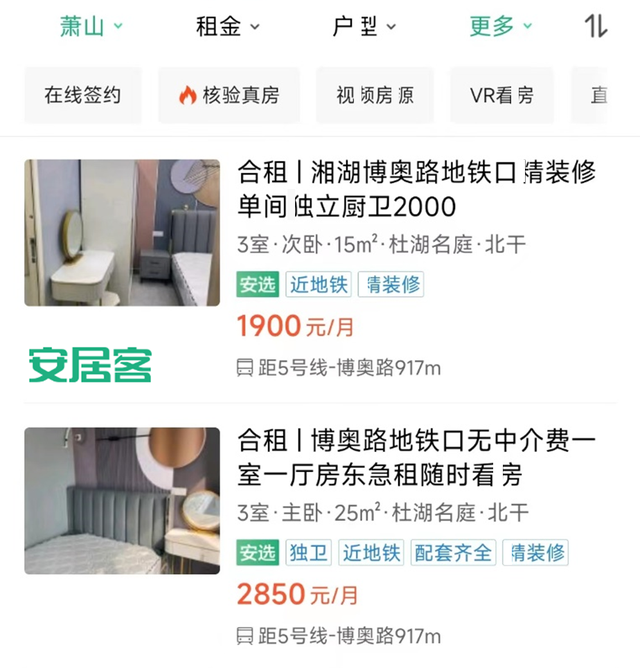The height and width of the screenshot is (668, 640).
Task: Select the 在线签约 filter chip
Action: click(x=82, y=96)
